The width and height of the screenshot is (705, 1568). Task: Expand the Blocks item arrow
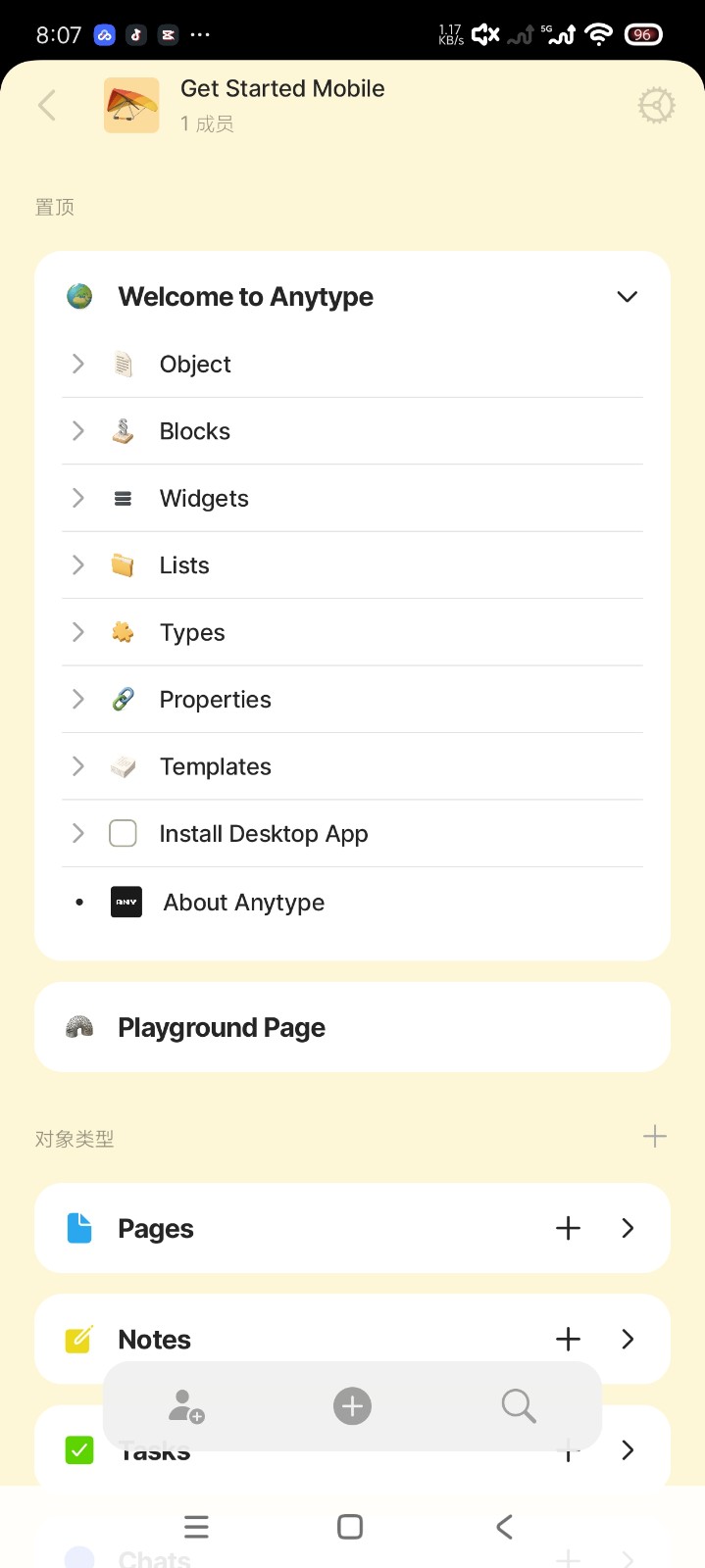point(78,431)
